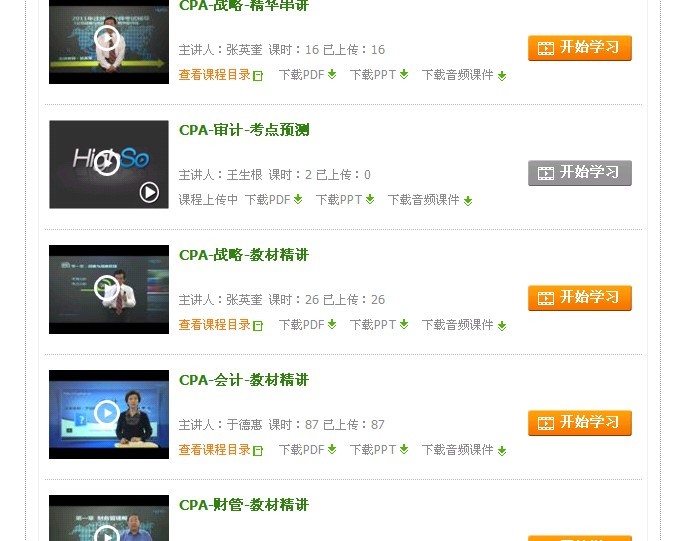Tap greyed 开始学习 for CPA-审计-考点预测
The width and height of the screenshot is (684, 541).
point(579,173)
